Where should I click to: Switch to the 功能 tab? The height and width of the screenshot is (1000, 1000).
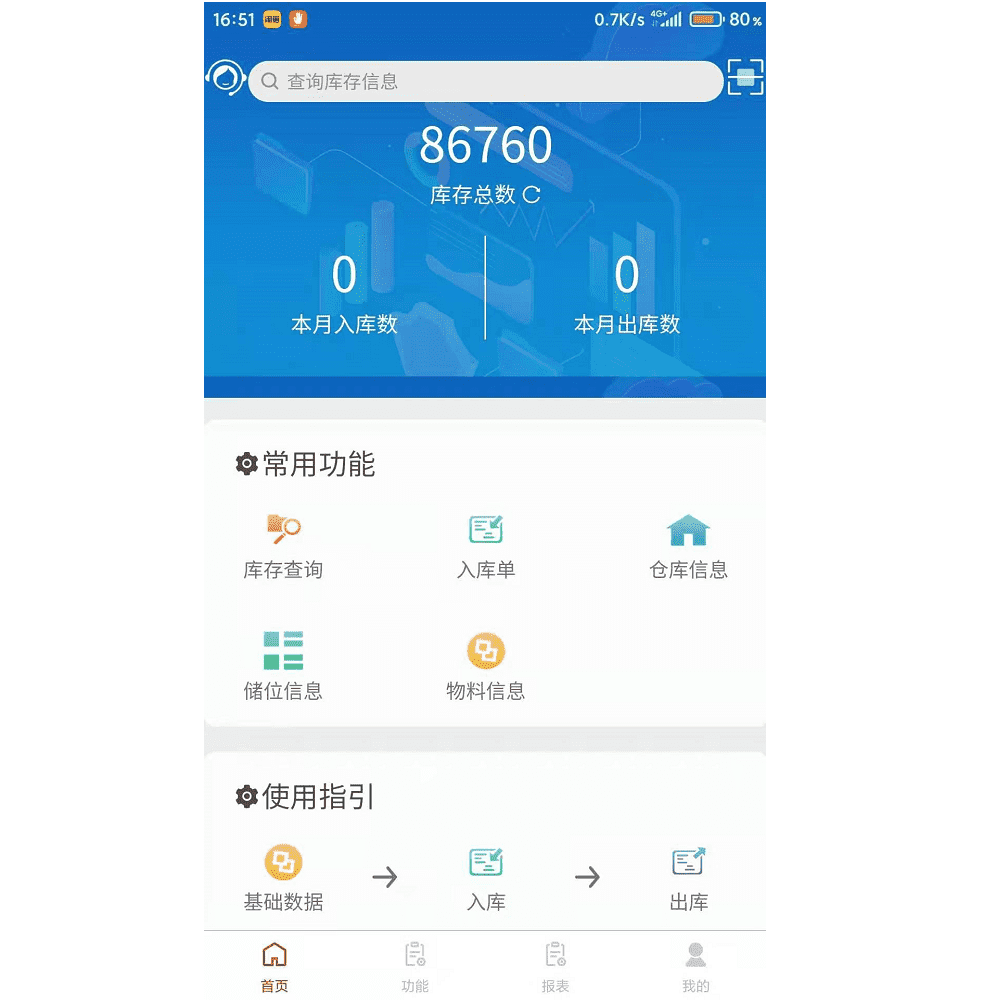click(x=415, y=967)
